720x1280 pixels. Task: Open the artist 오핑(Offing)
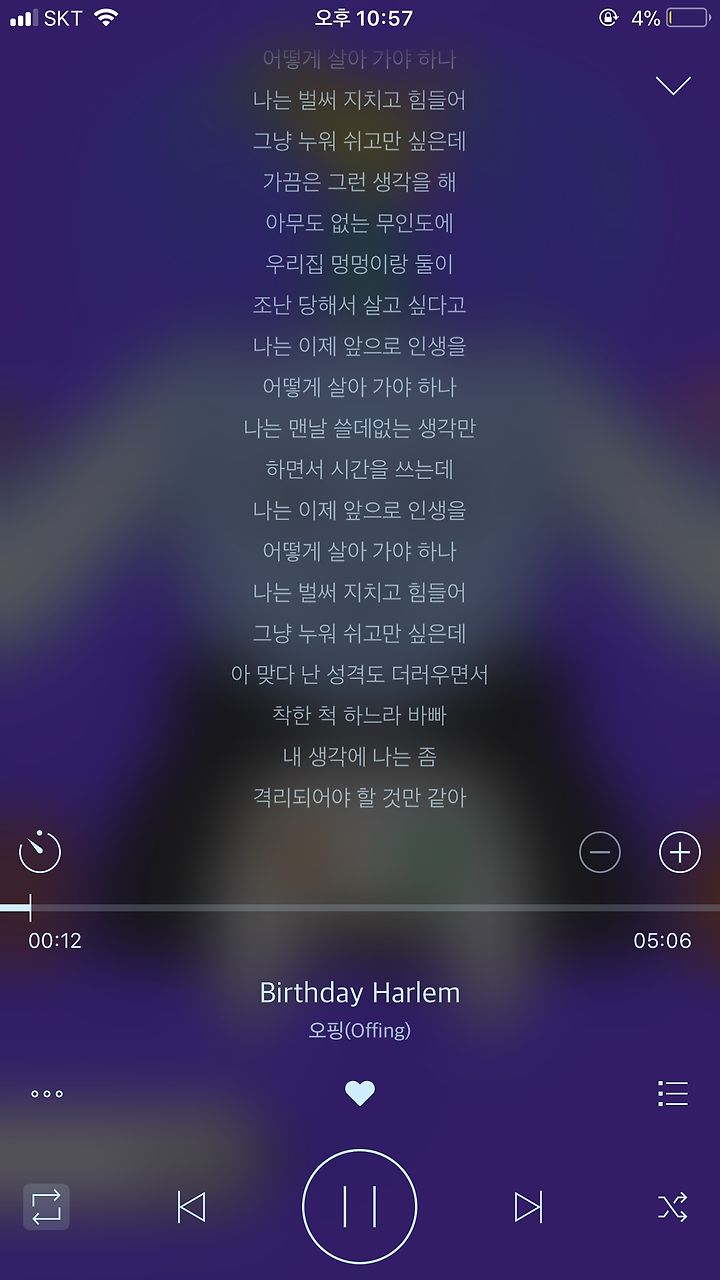pyautogui.click(x=360, y=1030)
